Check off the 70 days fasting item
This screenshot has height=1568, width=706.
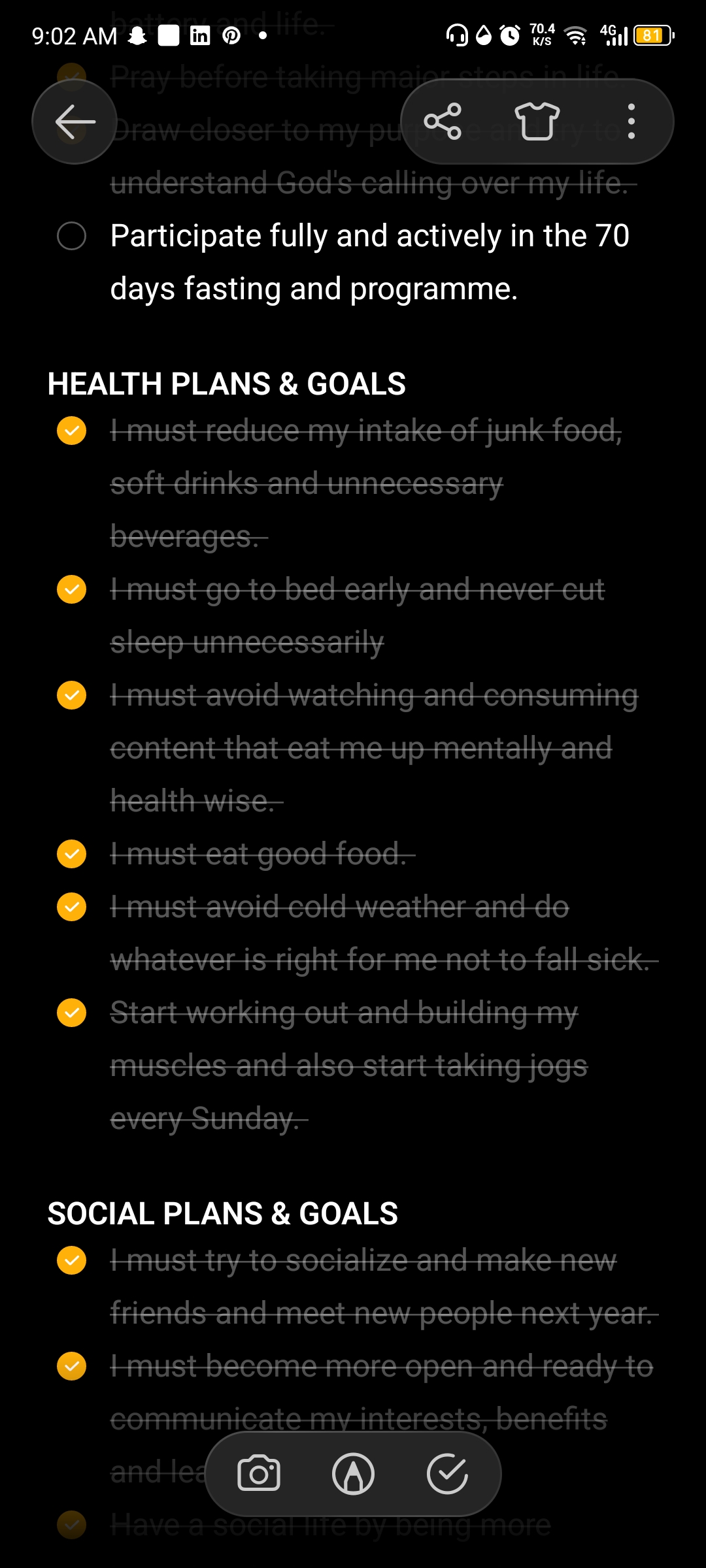tap(72, 236)
